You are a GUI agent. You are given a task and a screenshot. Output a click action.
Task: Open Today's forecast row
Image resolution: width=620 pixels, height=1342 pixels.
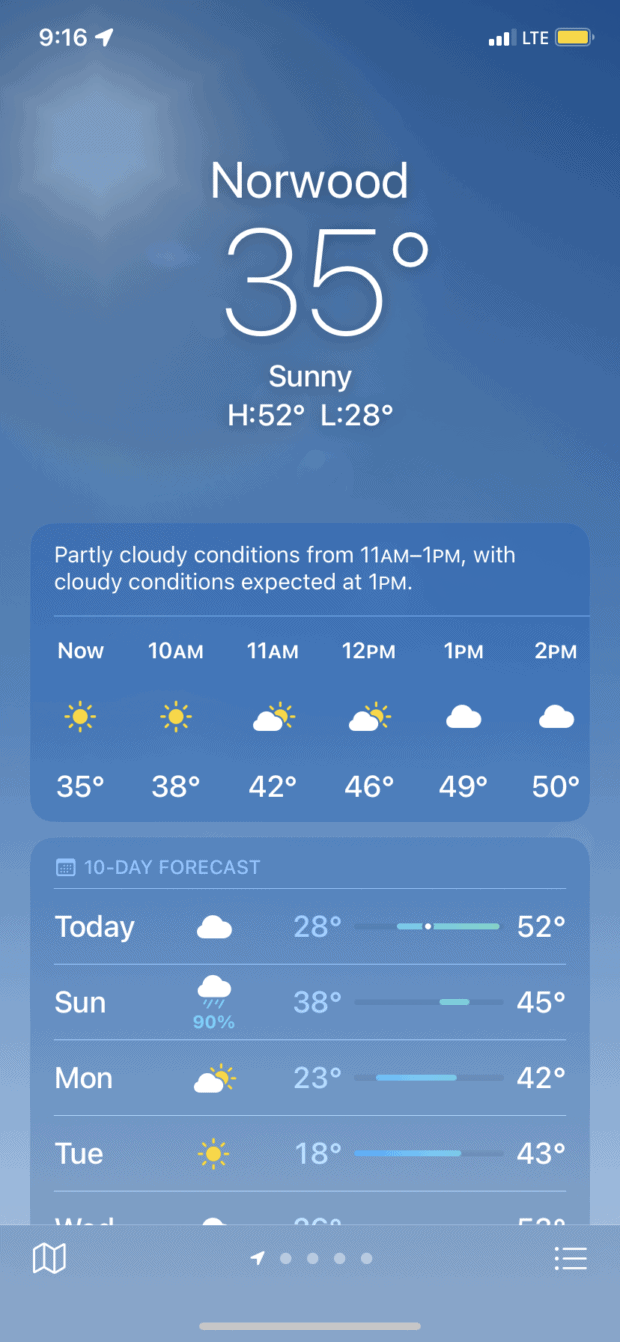310,927
